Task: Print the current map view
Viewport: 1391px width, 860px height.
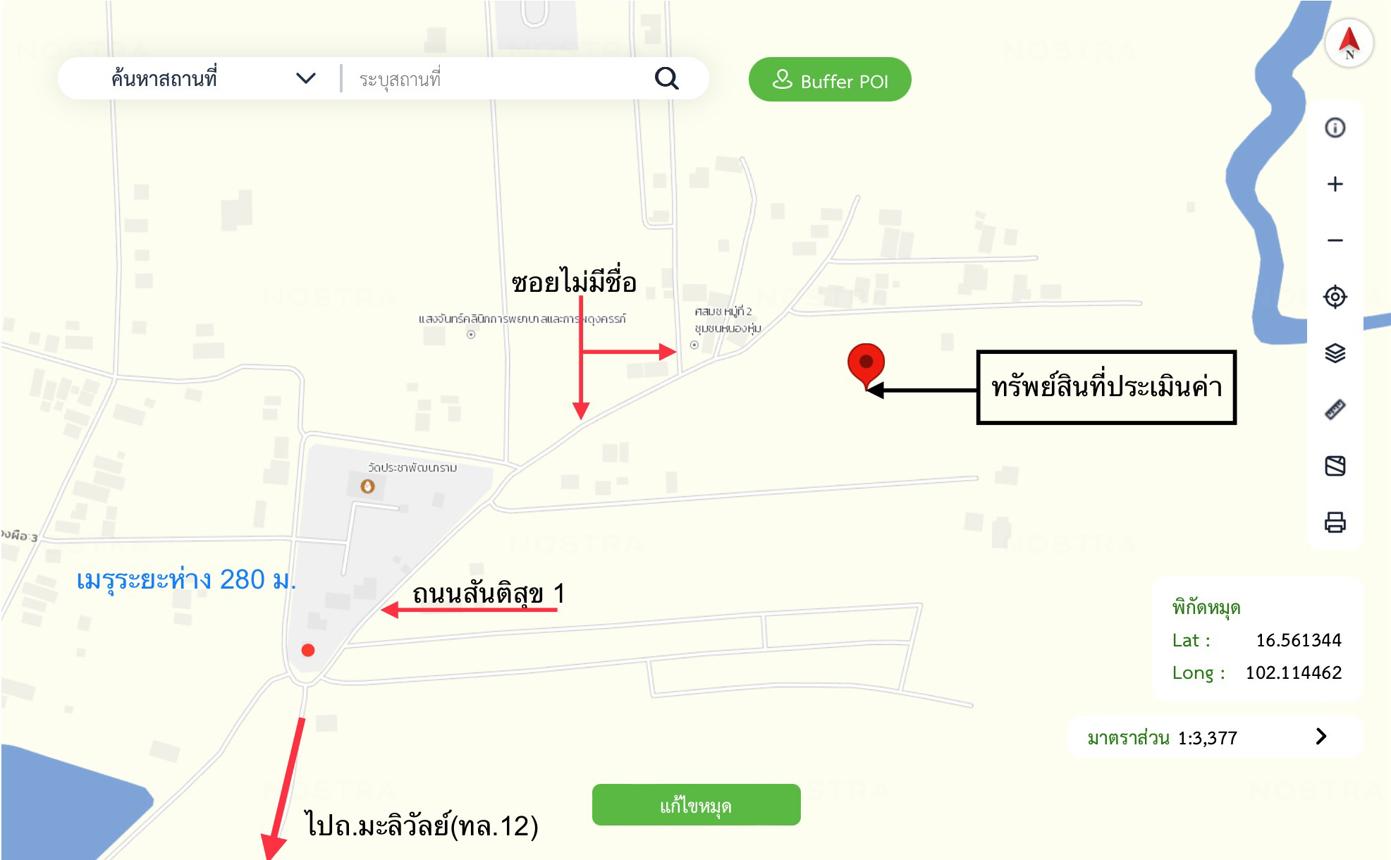Action: pyautogui.click(x=1335, y=522)
